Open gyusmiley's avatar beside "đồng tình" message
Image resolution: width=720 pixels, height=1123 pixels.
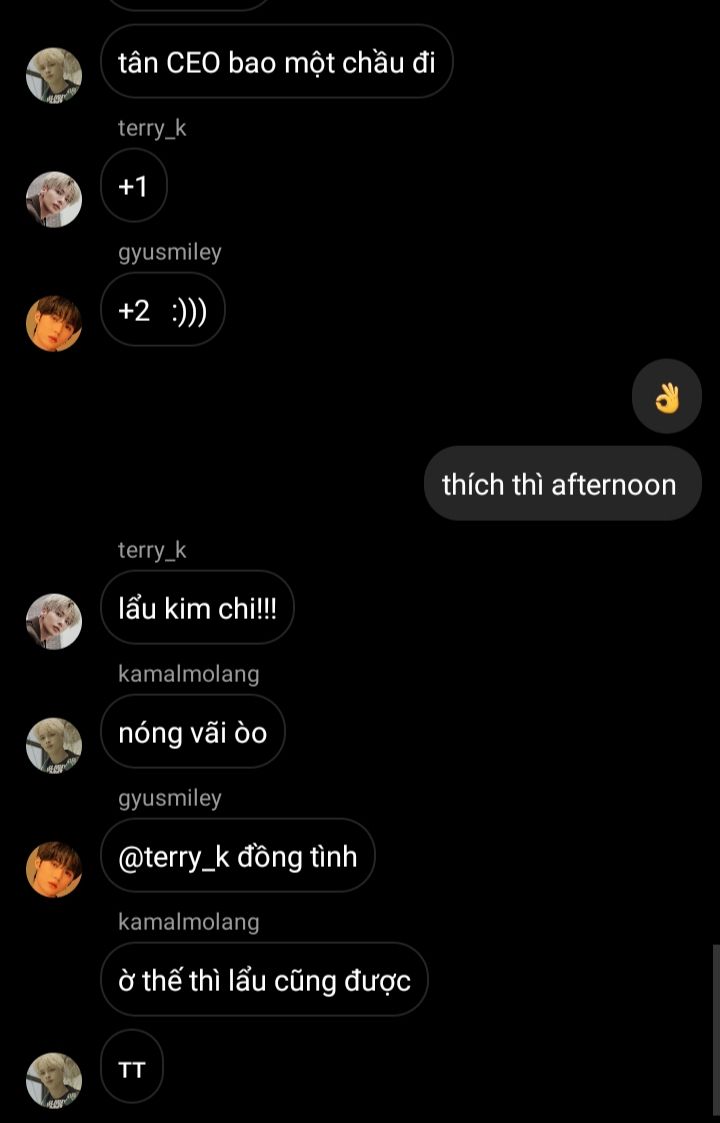tap(53, 869)
